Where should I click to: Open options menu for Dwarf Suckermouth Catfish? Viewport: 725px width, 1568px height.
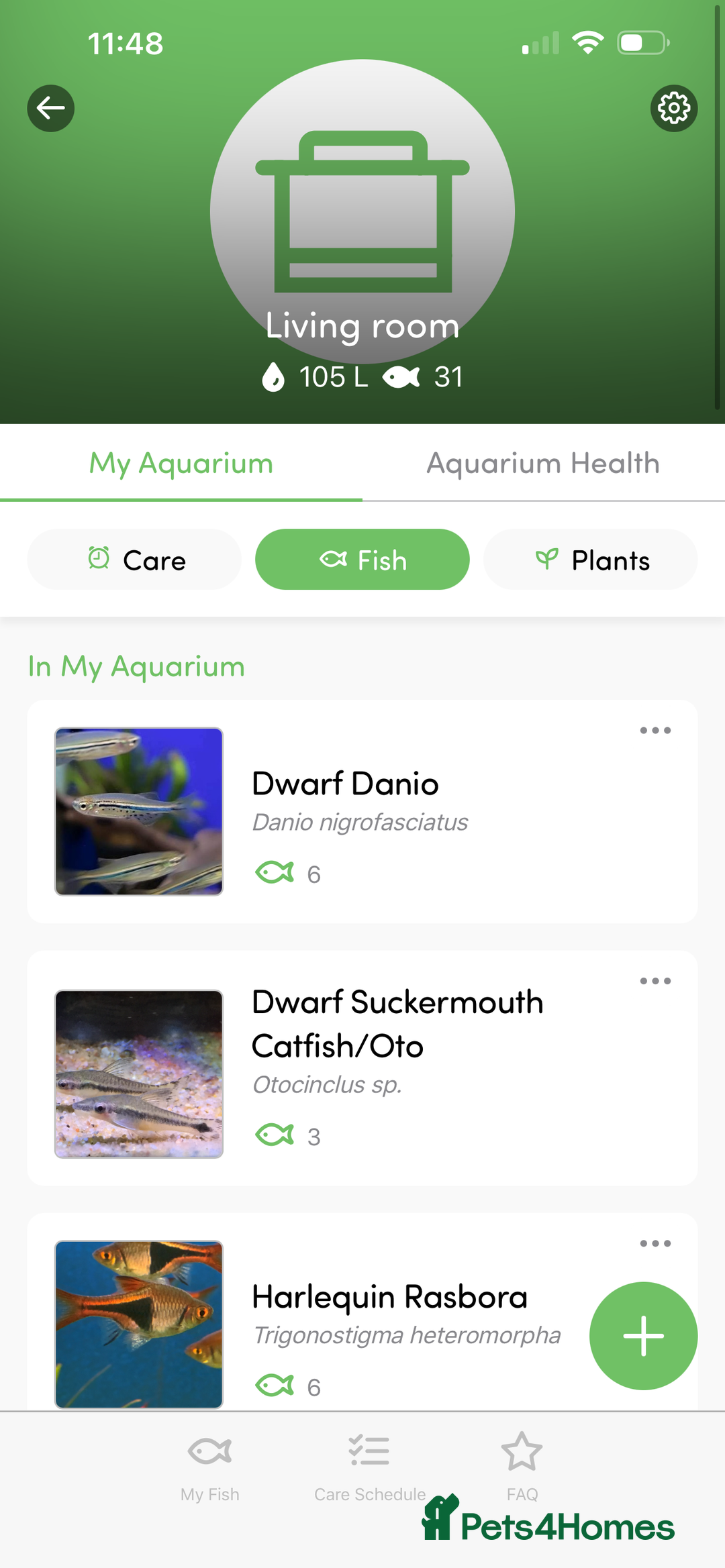click(x=655, y=980)
